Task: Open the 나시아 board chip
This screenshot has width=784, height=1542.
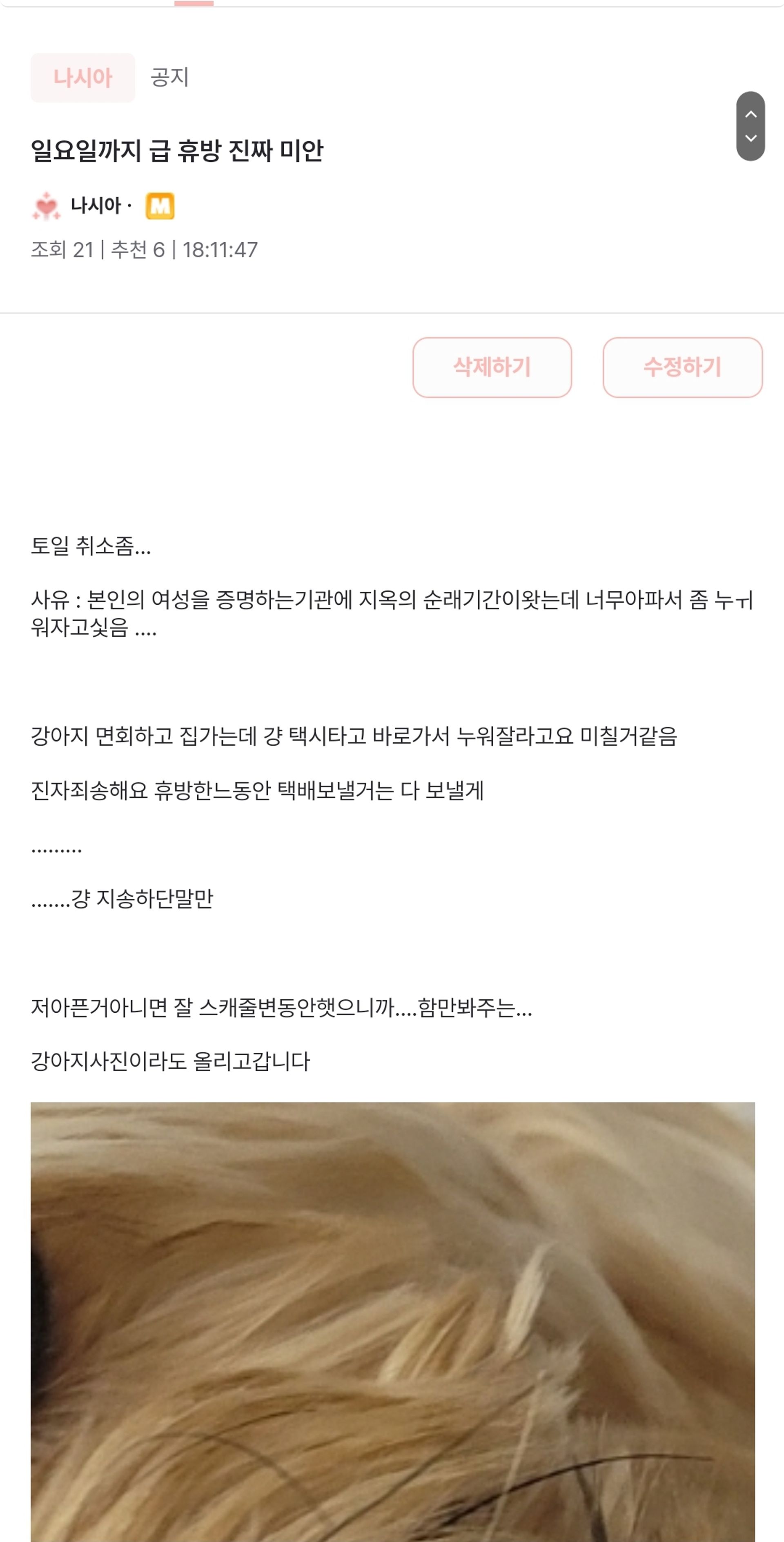Action: point(82,78)
